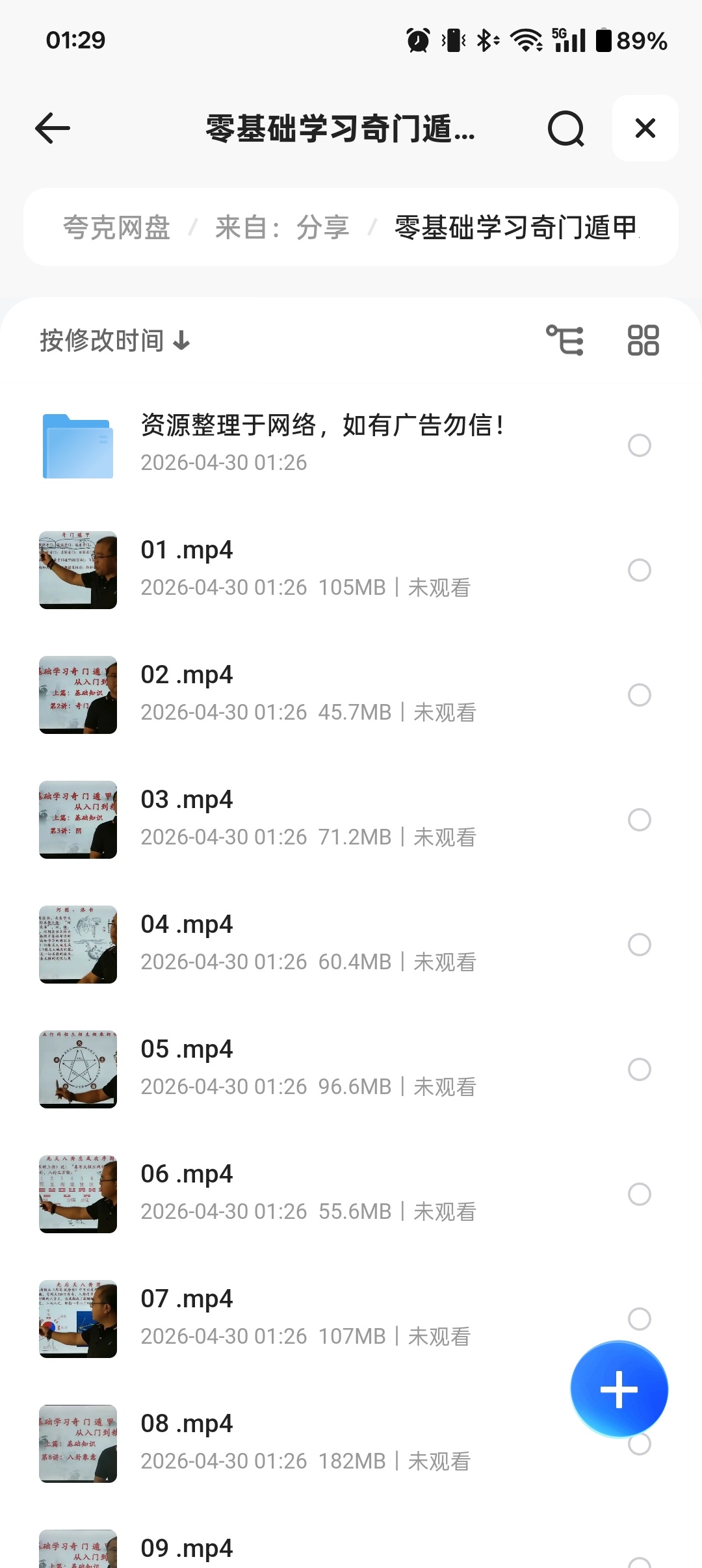
Task: Select the folder 资源整理于网络 with its circle
Action: (640, 445)
